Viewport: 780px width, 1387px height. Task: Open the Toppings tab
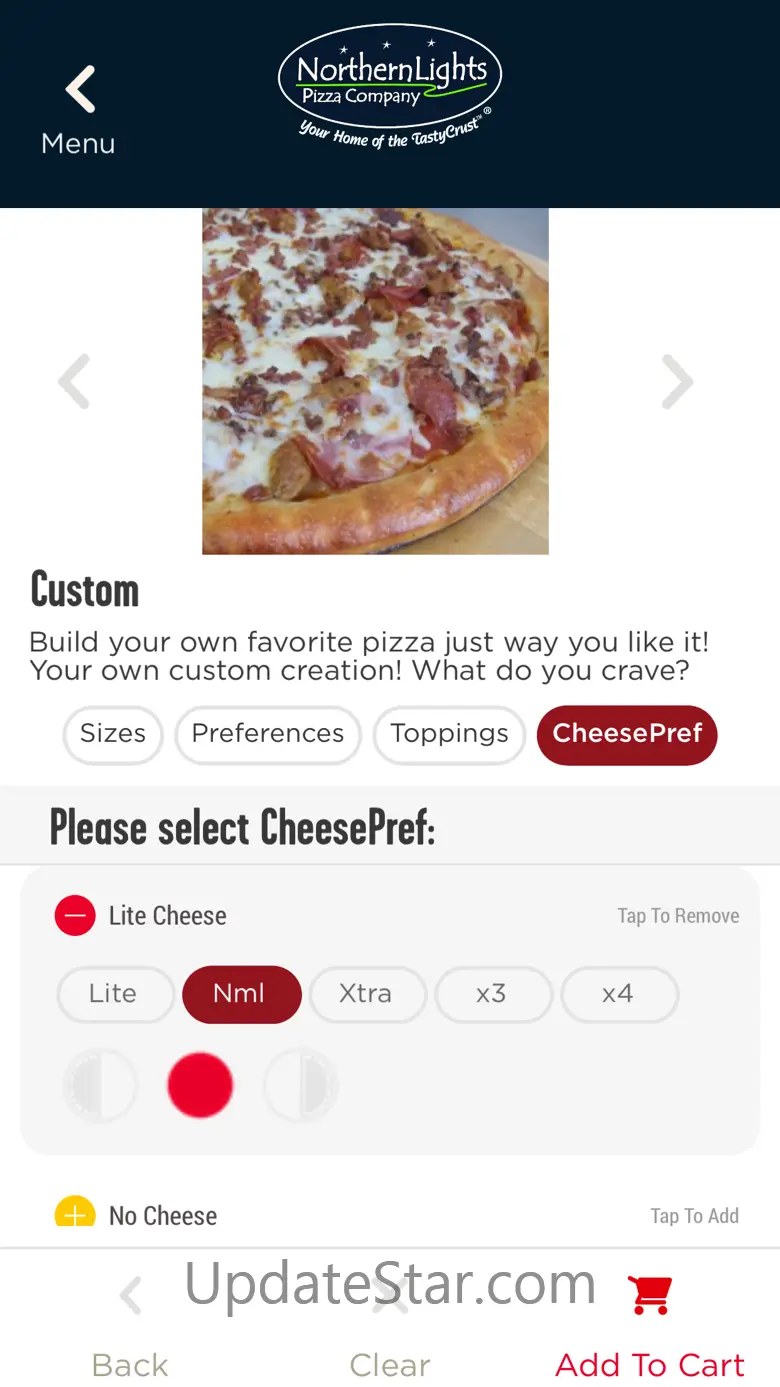[x=449, y=734]
